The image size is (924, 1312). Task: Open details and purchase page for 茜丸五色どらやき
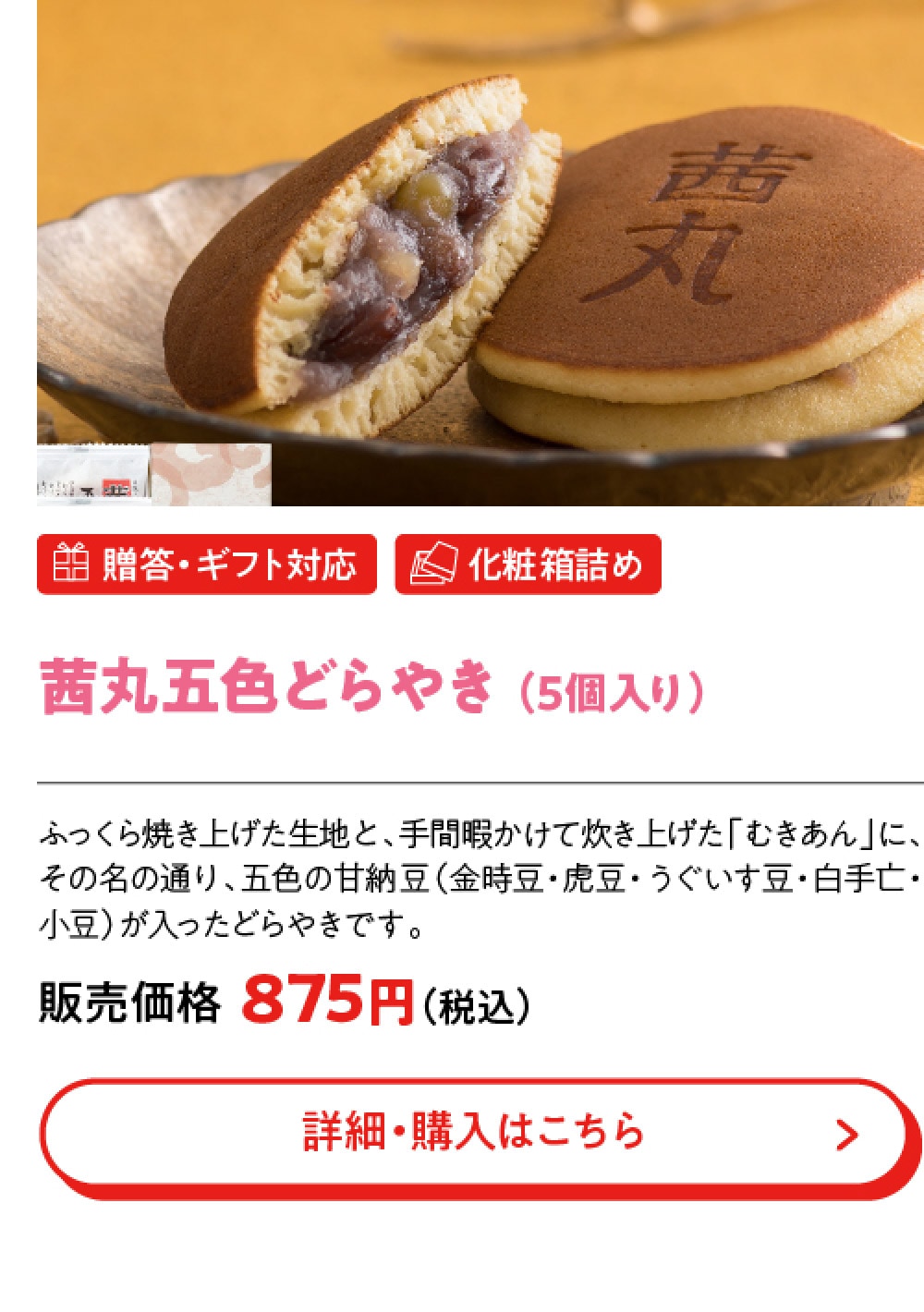473,1134
